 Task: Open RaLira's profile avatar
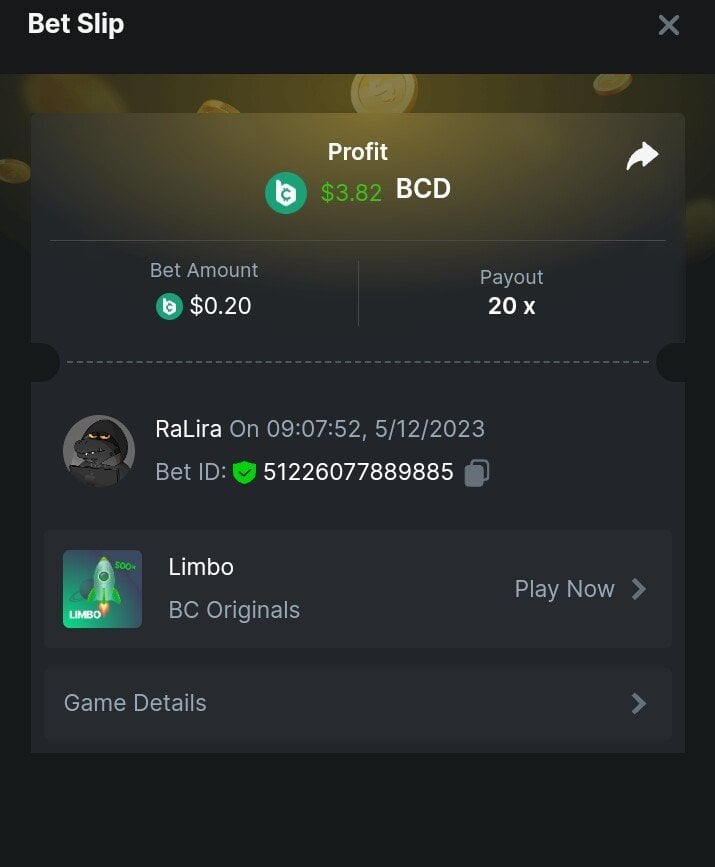point(99,451)
